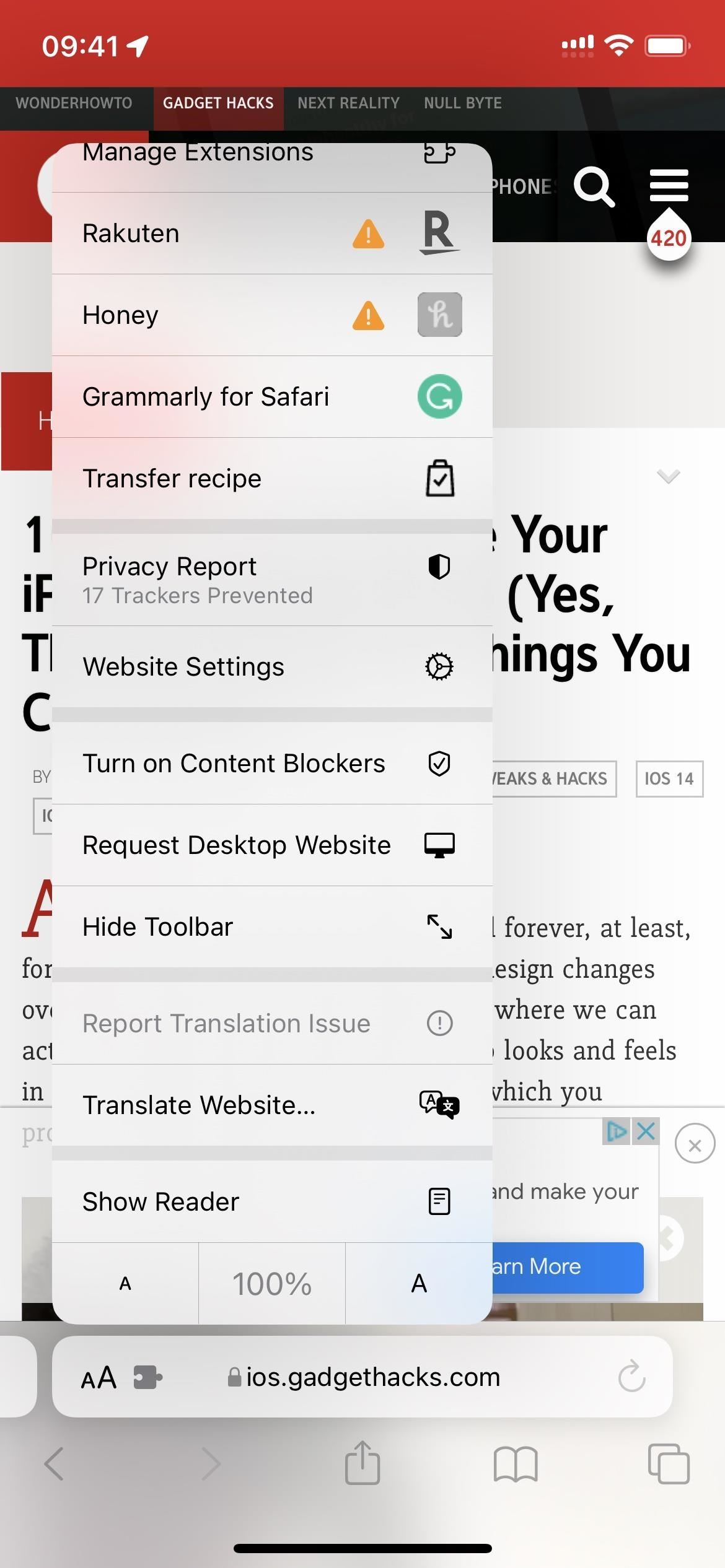Turn on Content Blockers

pyautogui.click(x=272, y=764)
